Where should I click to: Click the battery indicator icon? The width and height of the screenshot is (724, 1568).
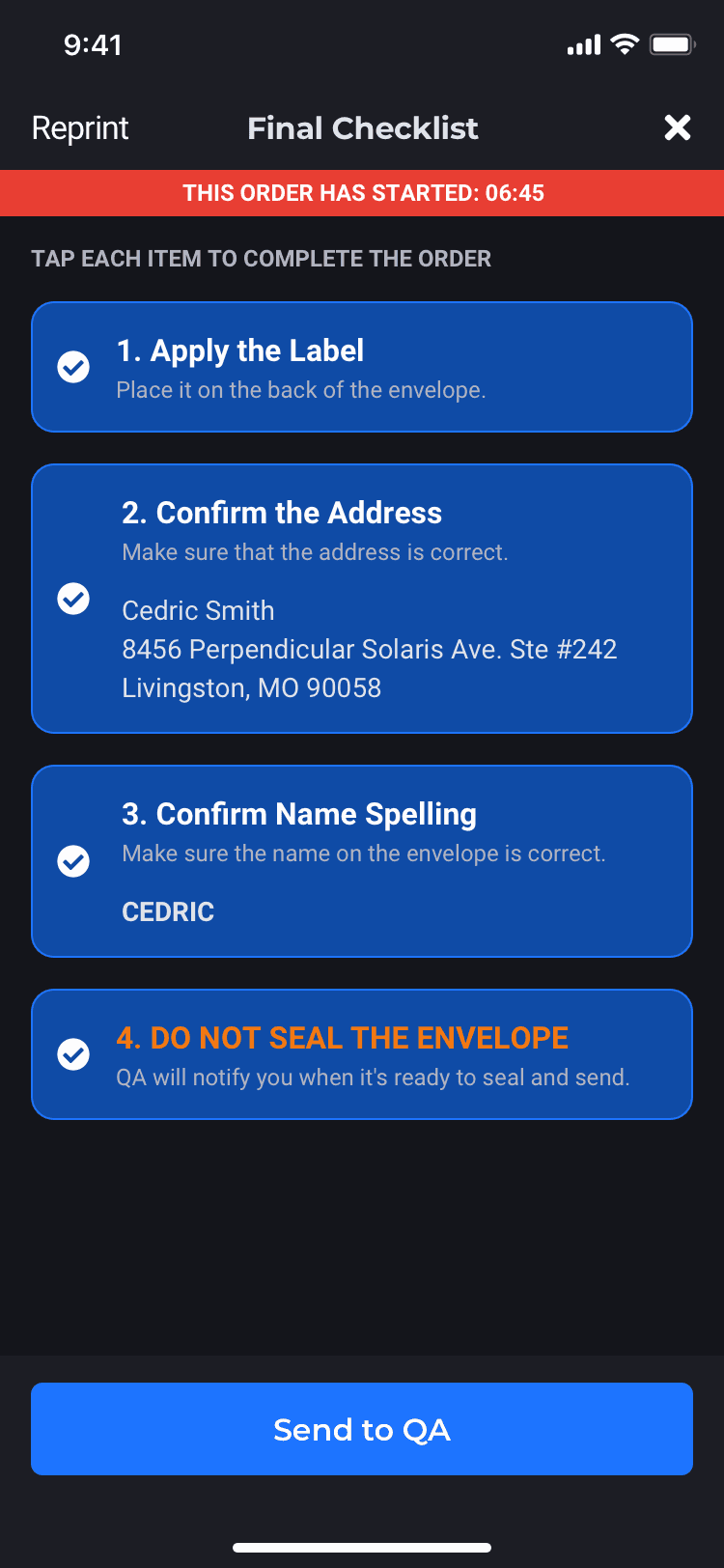tap(672, 42)
